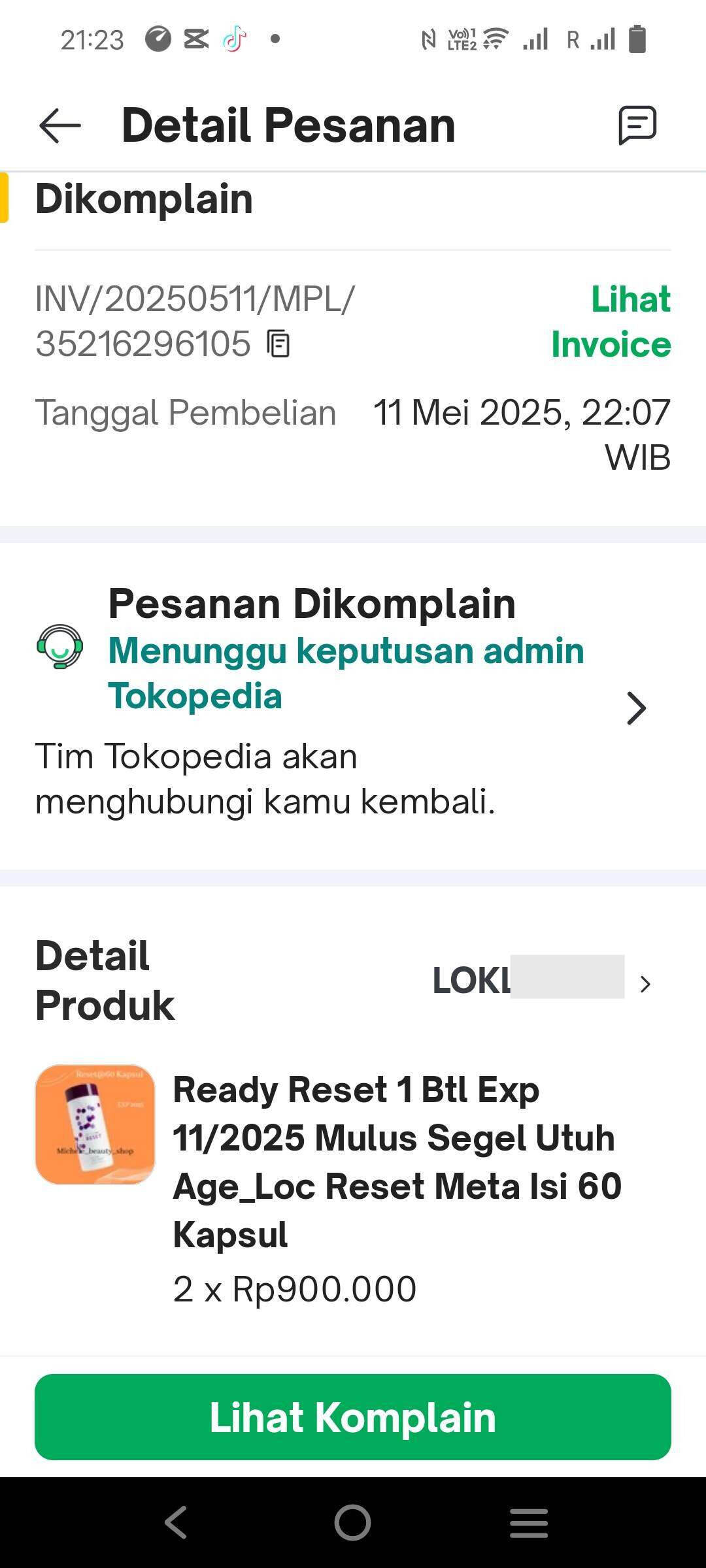This screenshot has height=1568, width=706.
Task: Tap Lihat Komplain button
Action: click(x=353, y=1417)
